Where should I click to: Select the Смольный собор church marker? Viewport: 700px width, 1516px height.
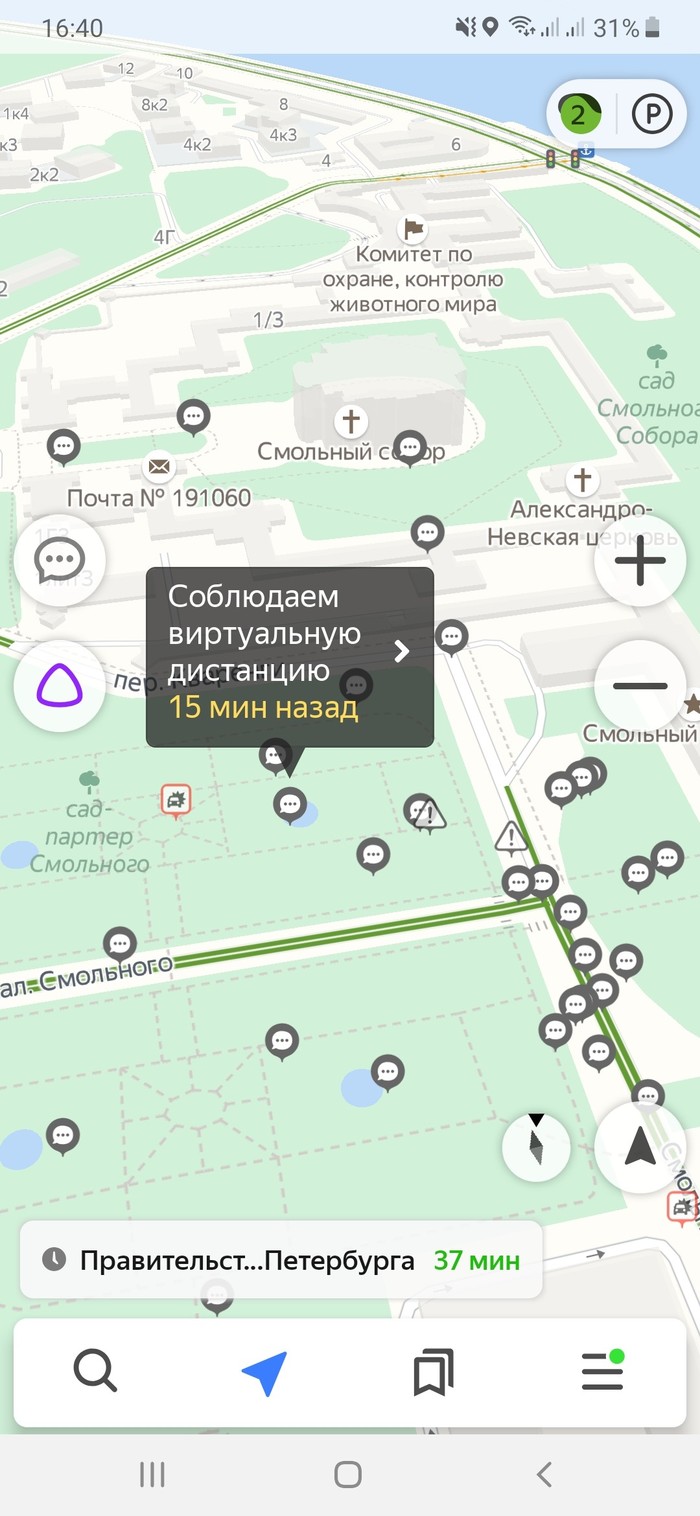coord(351,421)
